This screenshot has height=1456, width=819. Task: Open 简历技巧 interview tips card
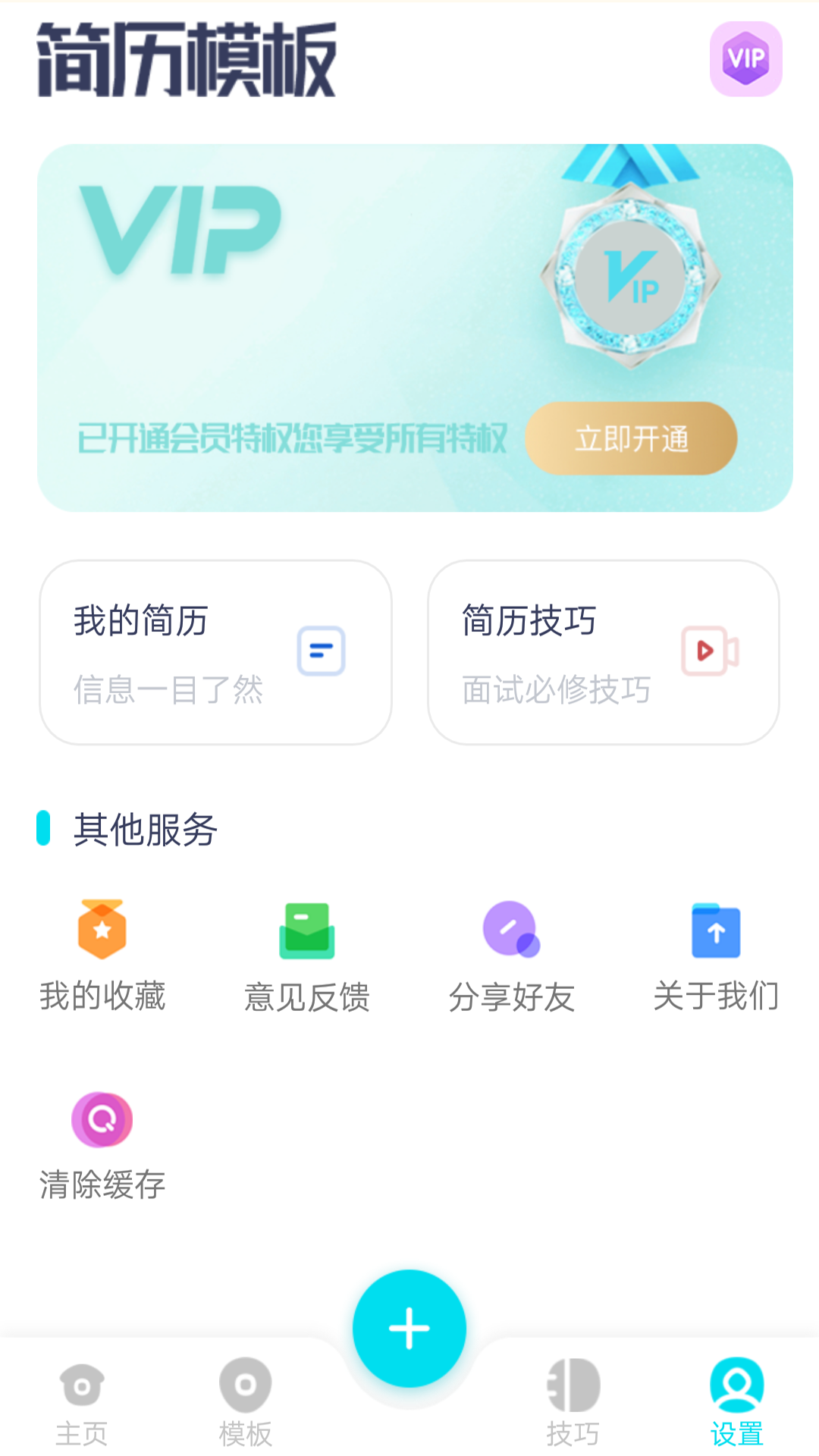603,652
